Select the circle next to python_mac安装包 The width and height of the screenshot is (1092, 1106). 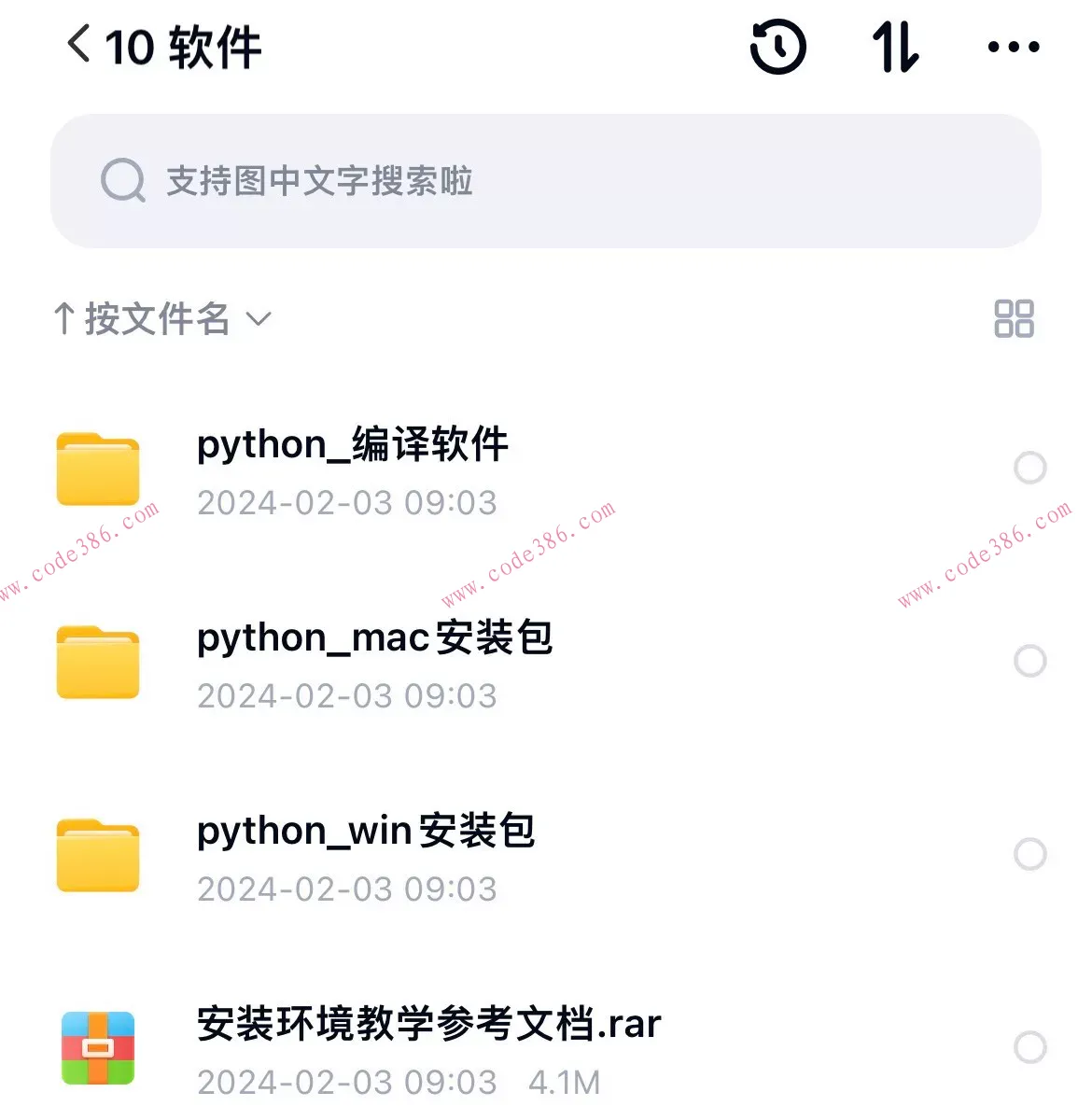pyautogui.click(x=1029, y=661)
